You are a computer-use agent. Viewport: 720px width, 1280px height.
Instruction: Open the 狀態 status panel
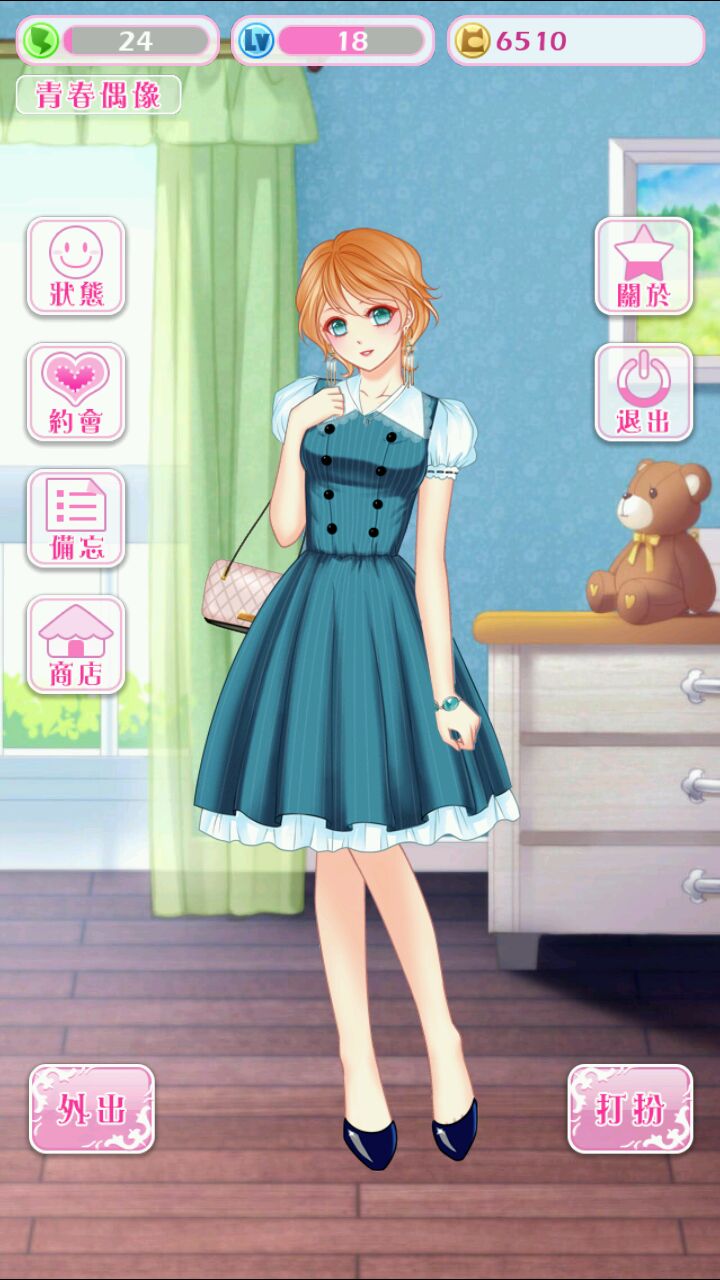pyautogui.click(x=76, y=266)
